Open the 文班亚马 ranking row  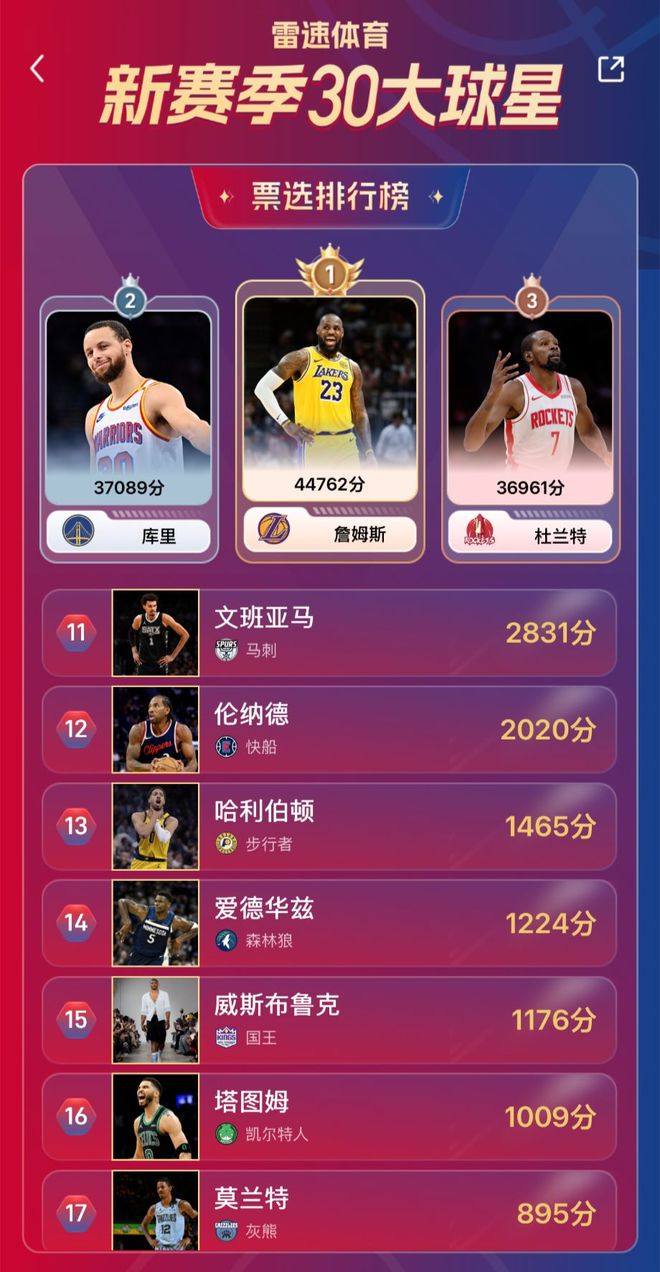330,633
